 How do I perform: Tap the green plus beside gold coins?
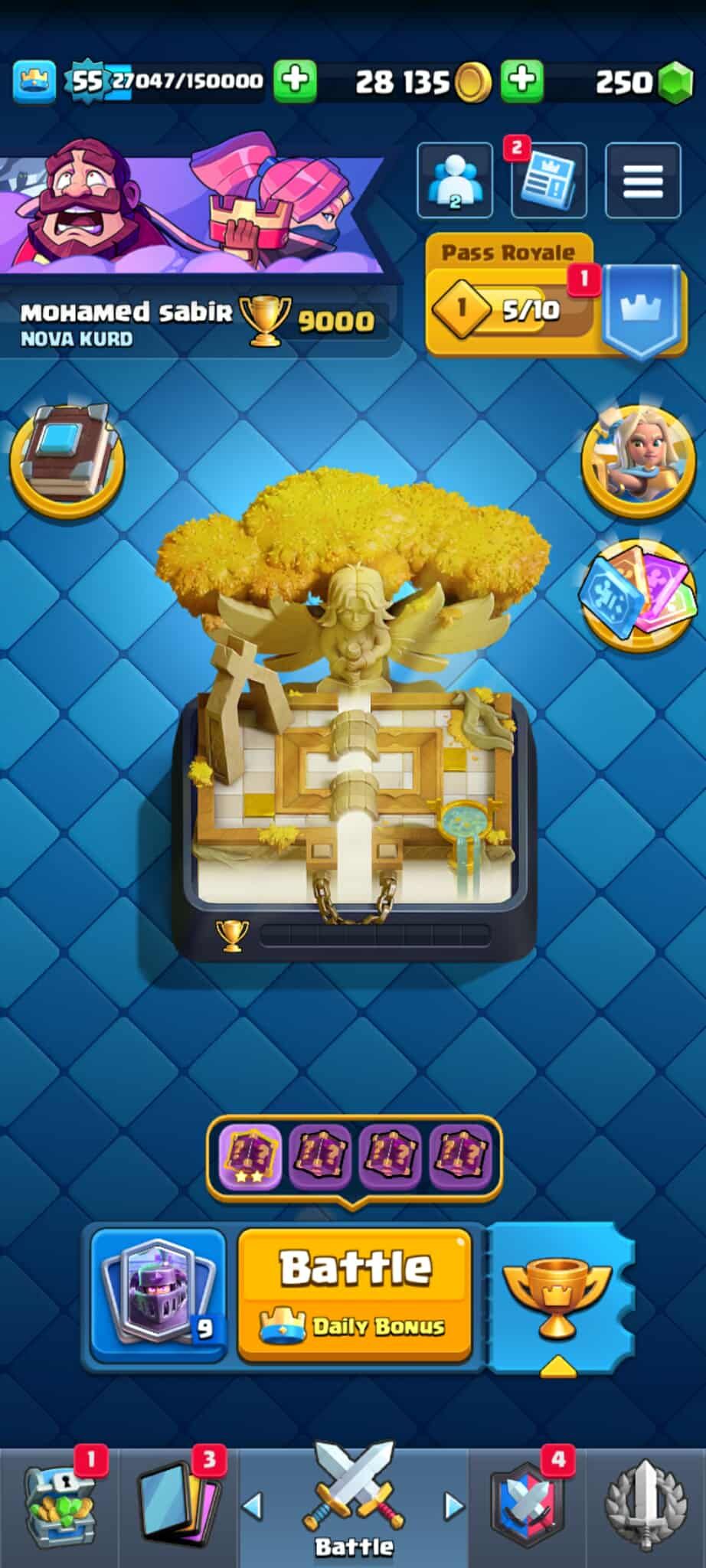coord(522,80)
